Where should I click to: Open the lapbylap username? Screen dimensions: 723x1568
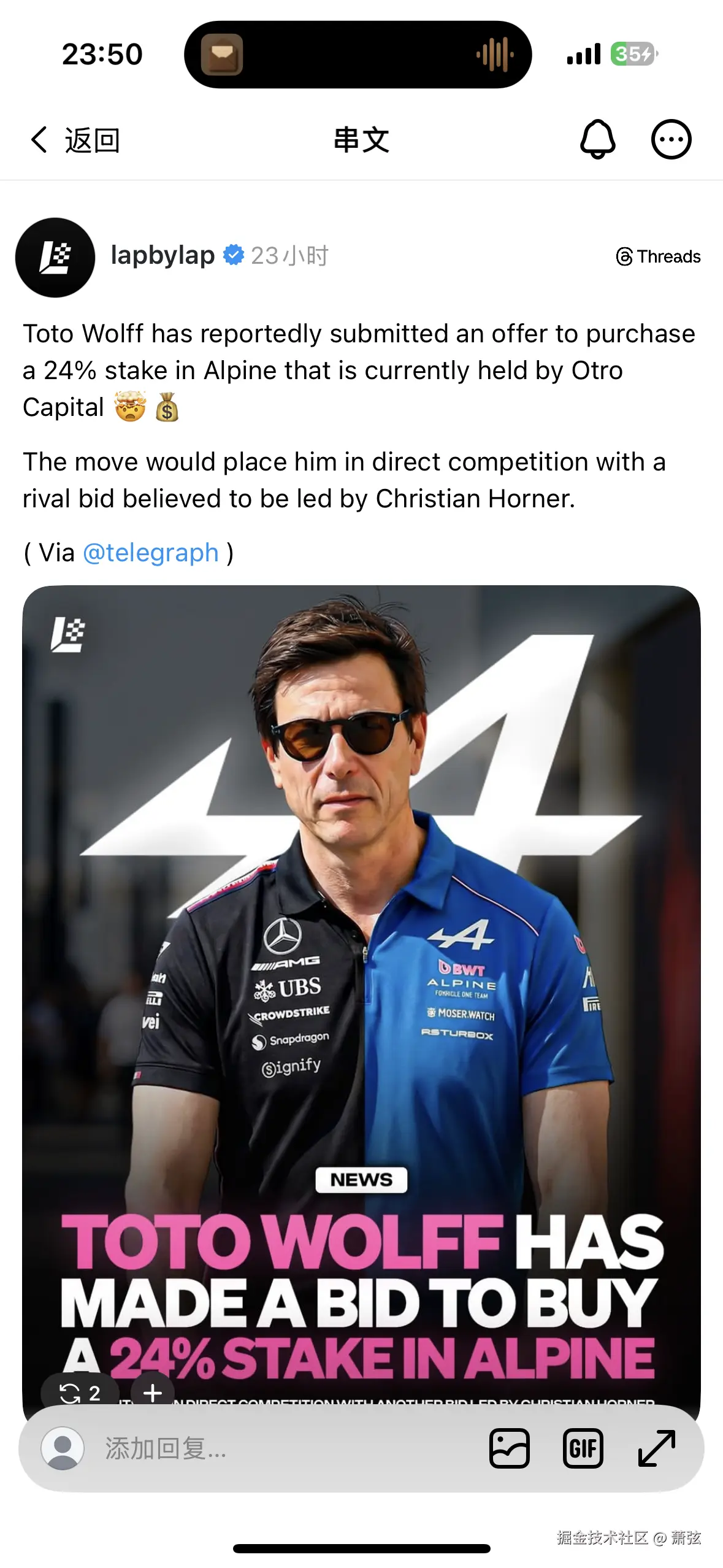click(x=163, y=255)
